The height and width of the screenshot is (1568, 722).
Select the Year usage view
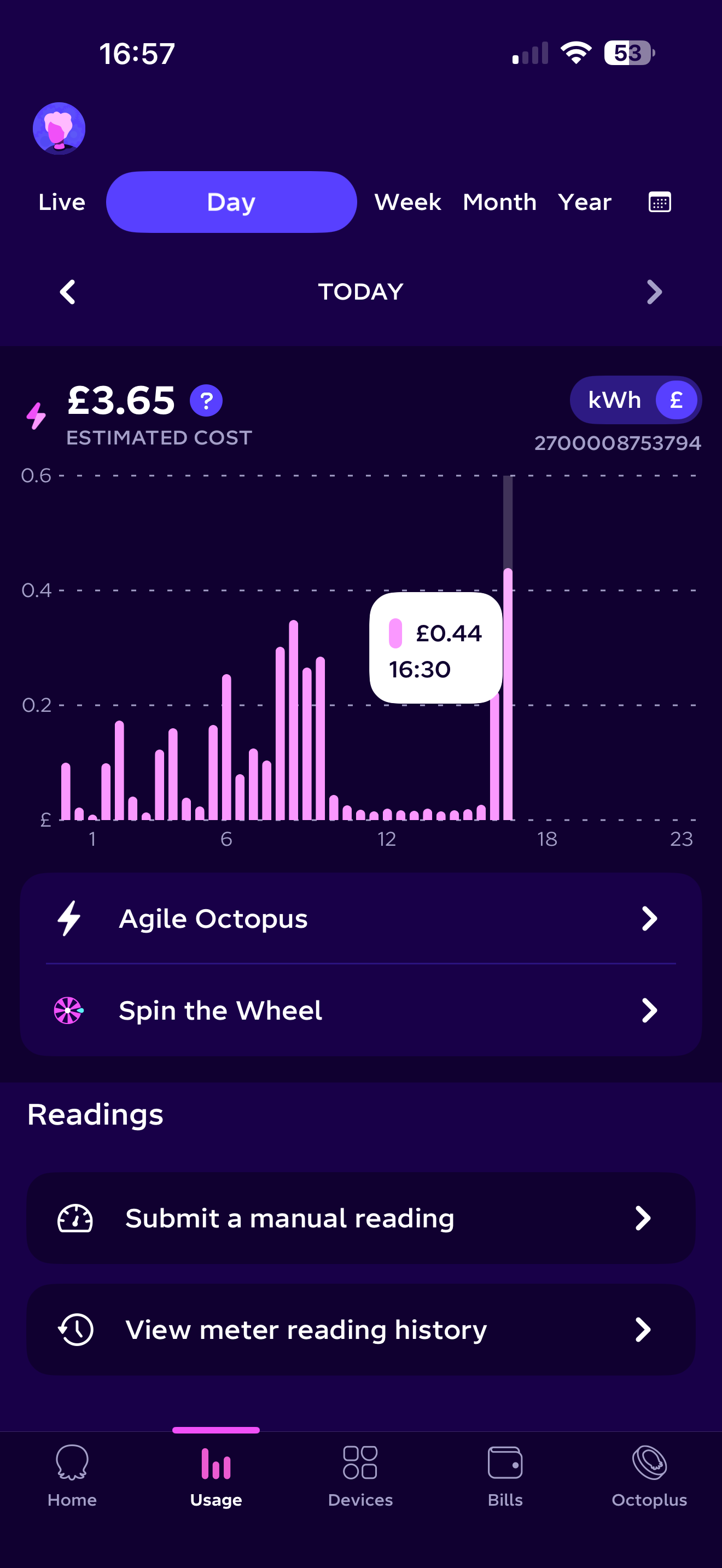(584, 202)
